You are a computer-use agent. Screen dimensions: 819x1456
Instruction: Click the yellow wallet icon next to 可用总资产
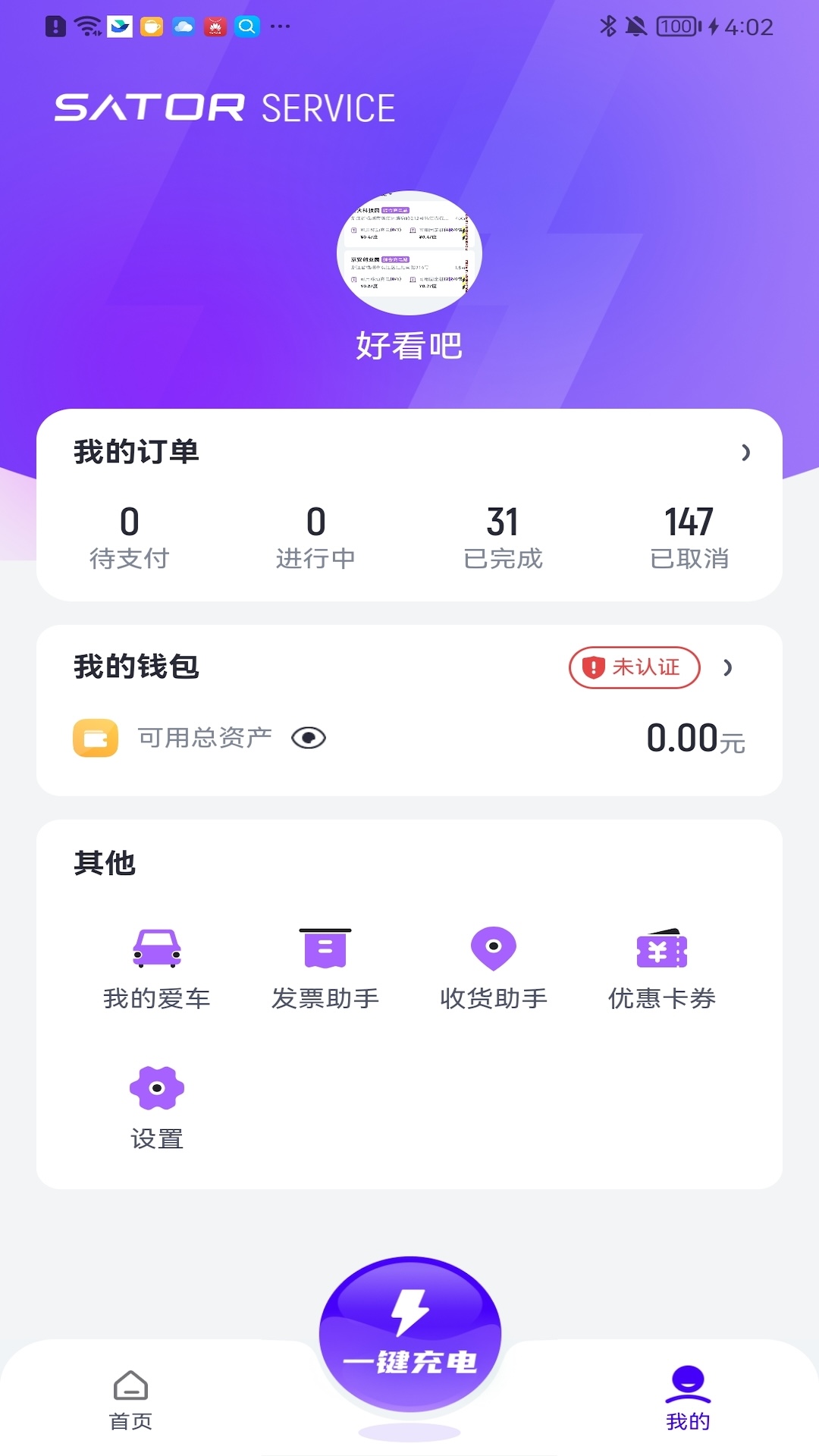point(96,736)
